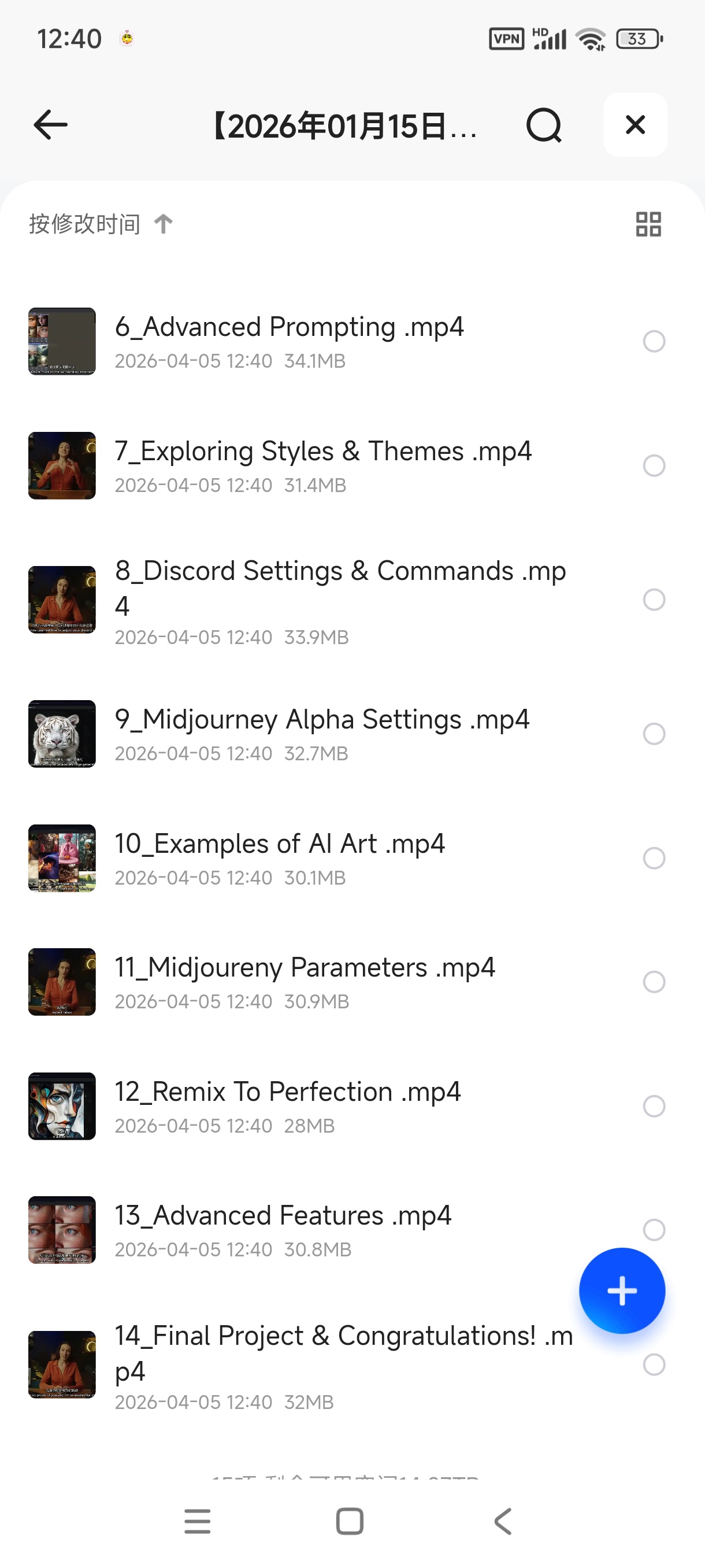Select the 12_Remix To Perfection file circle

pyautogui.click(x=654, y=1106)
